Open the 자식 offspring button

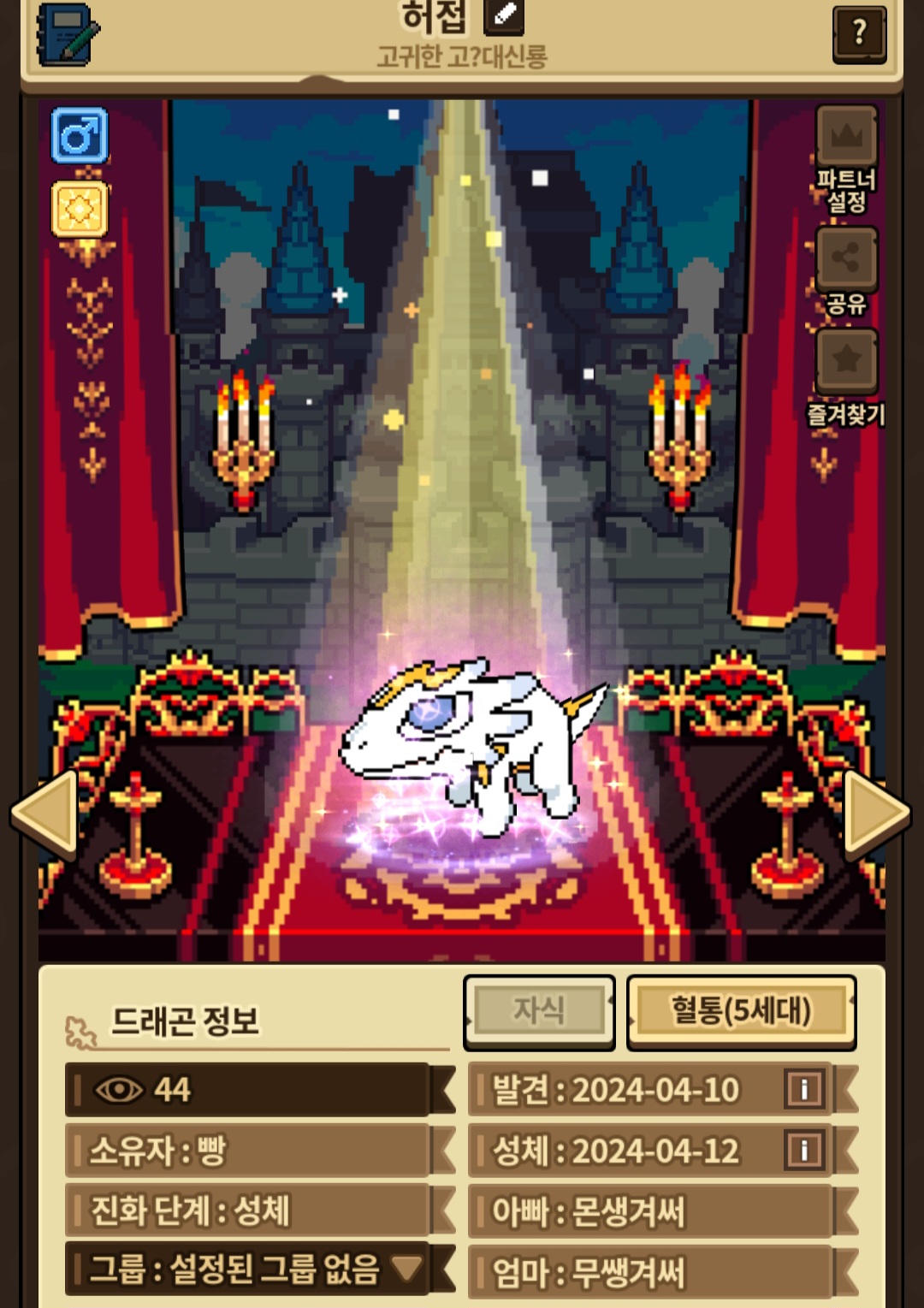[539, 1011]
